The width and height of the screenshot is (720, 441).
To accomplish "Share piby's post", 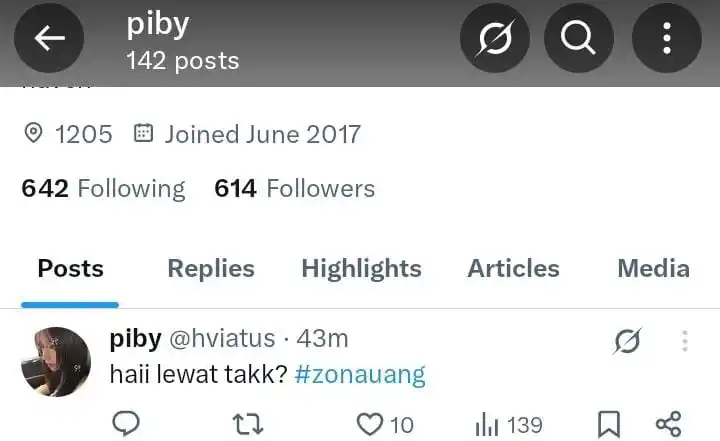I will coord(668,424).
